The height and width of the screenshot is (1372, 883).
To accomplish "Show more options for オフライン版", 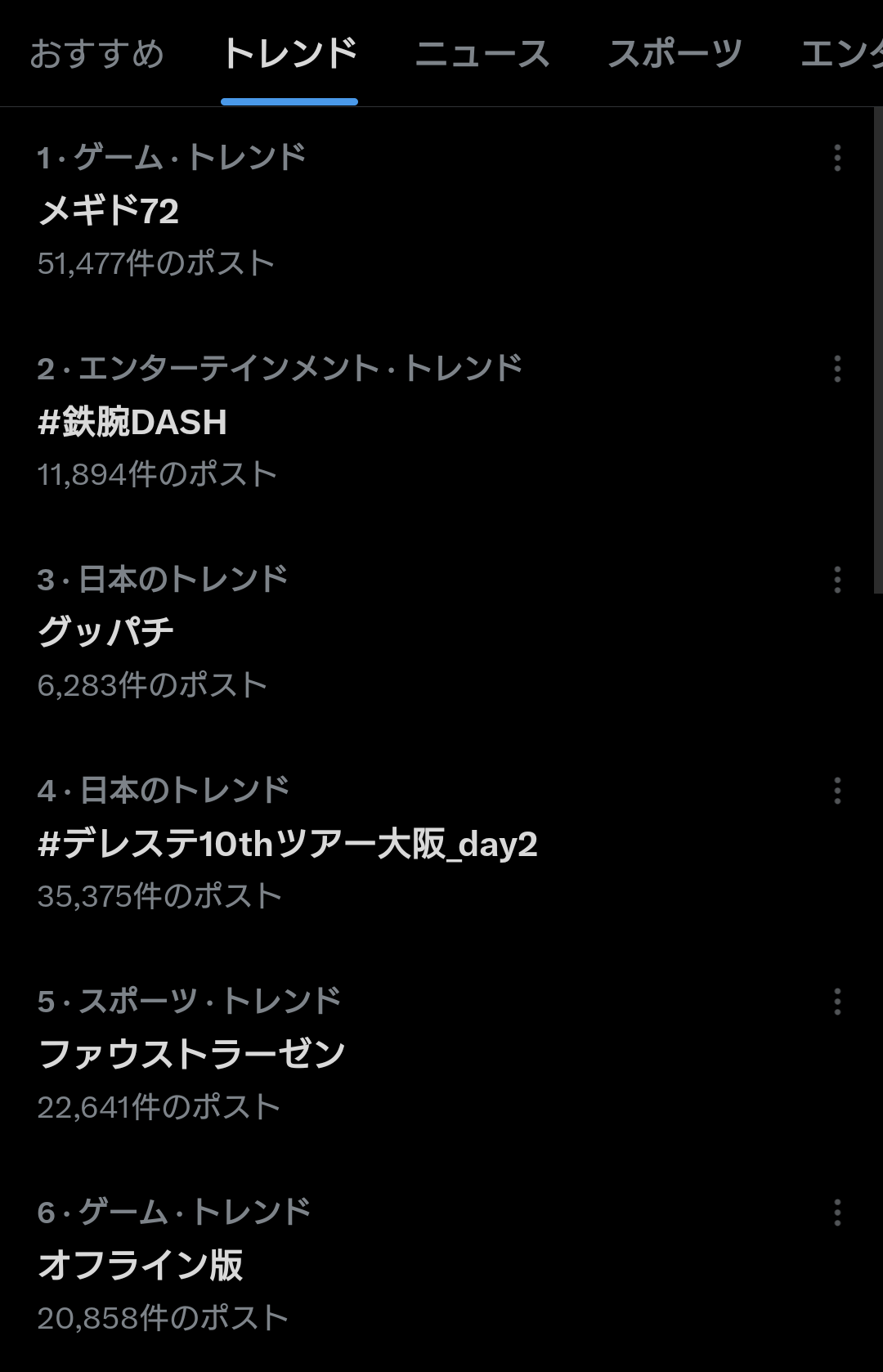I will tap(837, 1213).
